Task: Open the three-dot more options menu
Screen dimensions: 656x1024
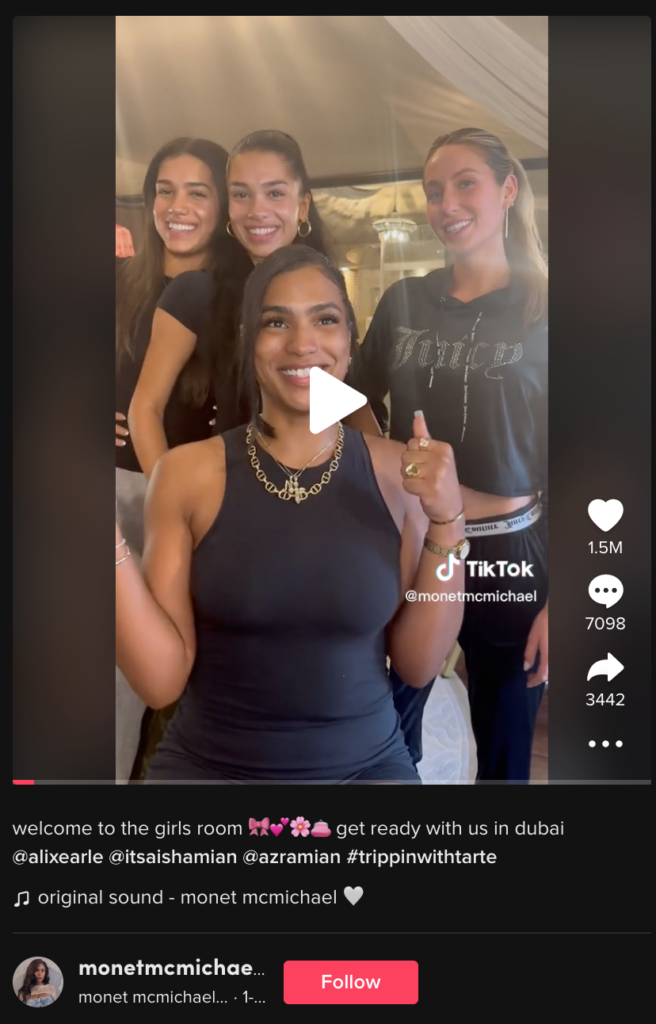Action: (x=605, y=744)
